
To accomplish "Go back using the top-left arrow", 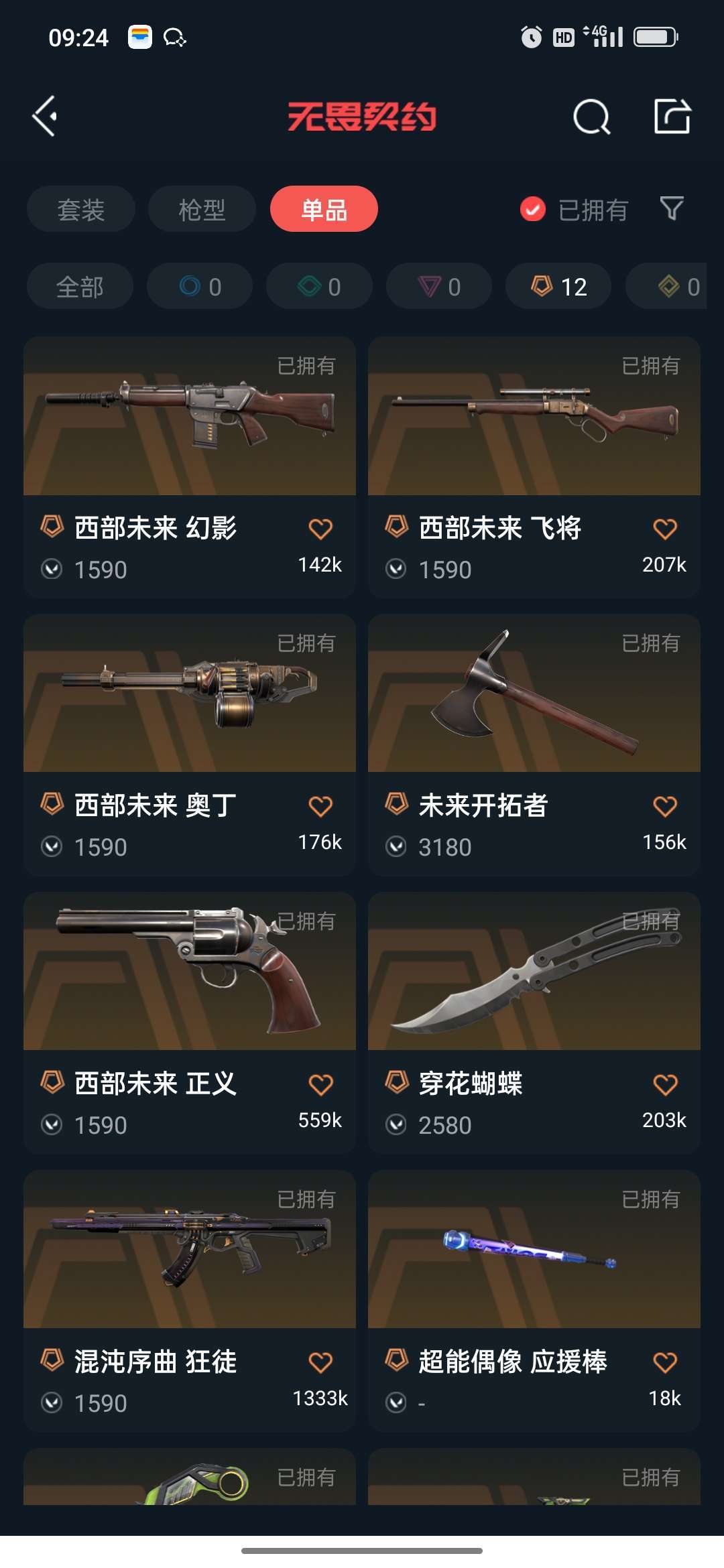I will pos(45,117).
